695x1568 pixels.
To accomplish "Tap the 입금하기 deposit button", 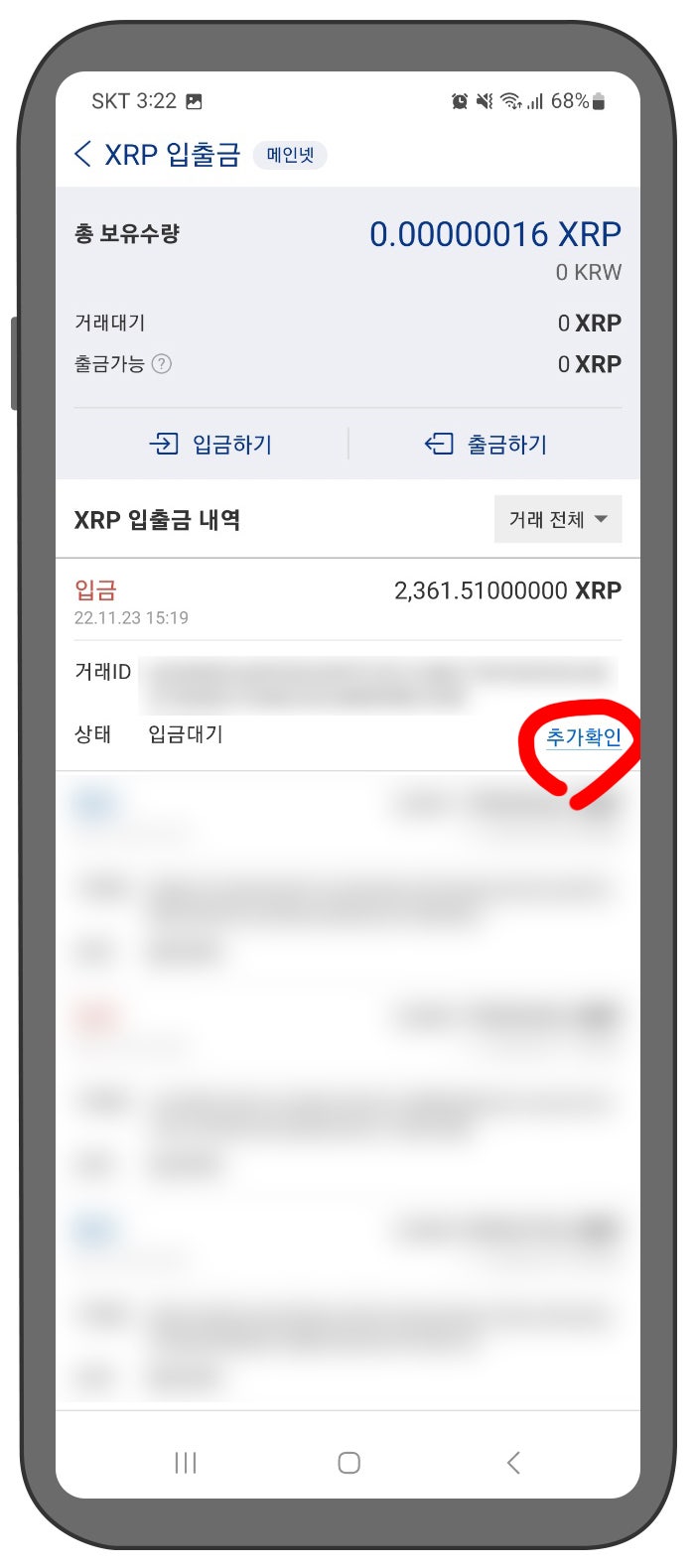I will click(210, 444).
